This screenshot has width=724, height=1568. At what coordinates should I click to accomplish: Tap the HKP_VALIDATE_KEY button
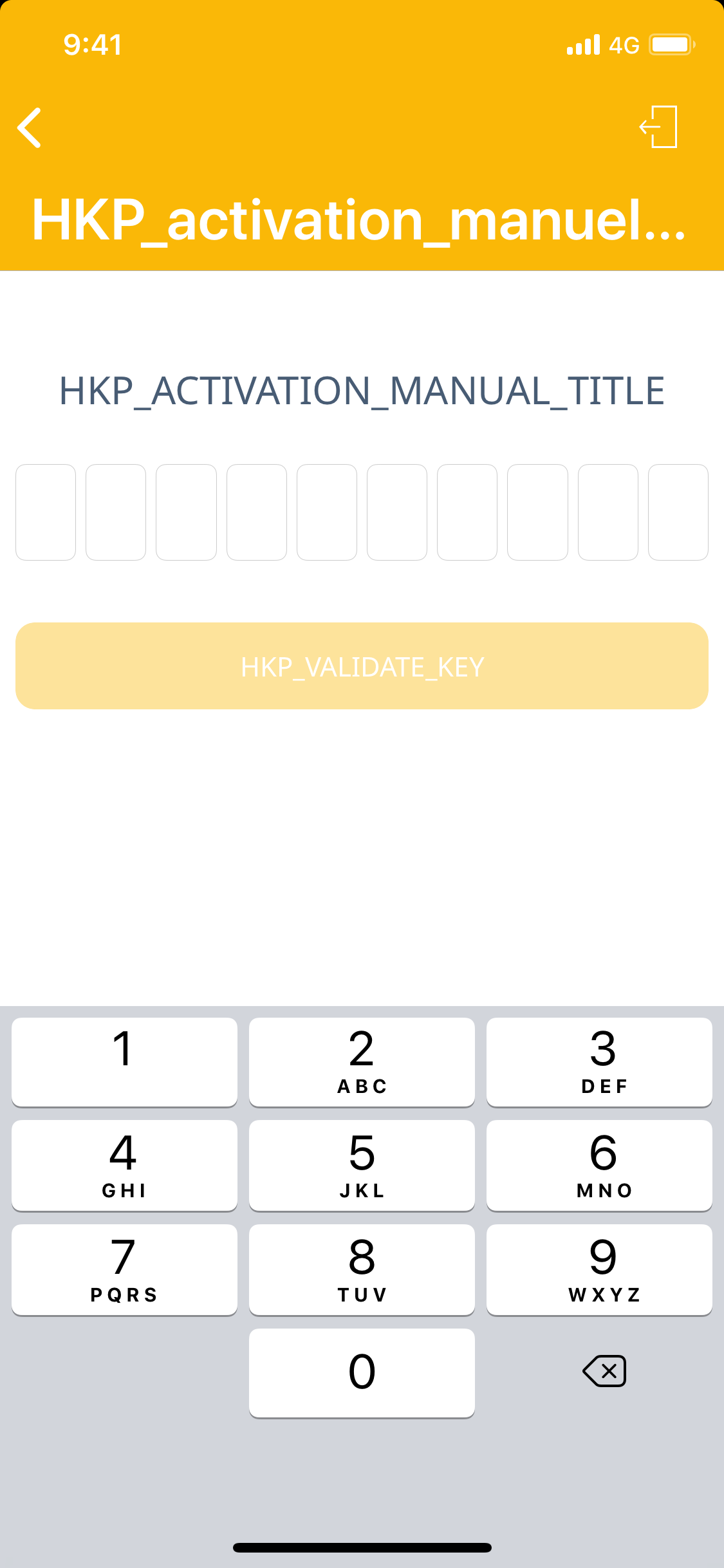pos(362,666)
